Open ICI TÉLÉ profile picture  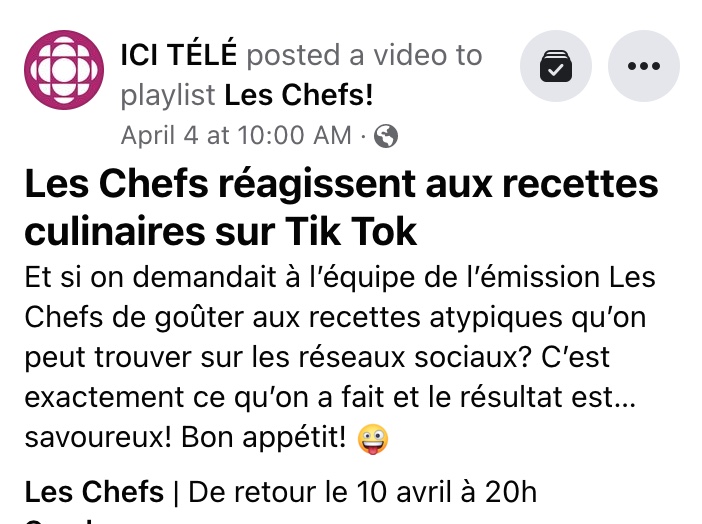point(63,69)
